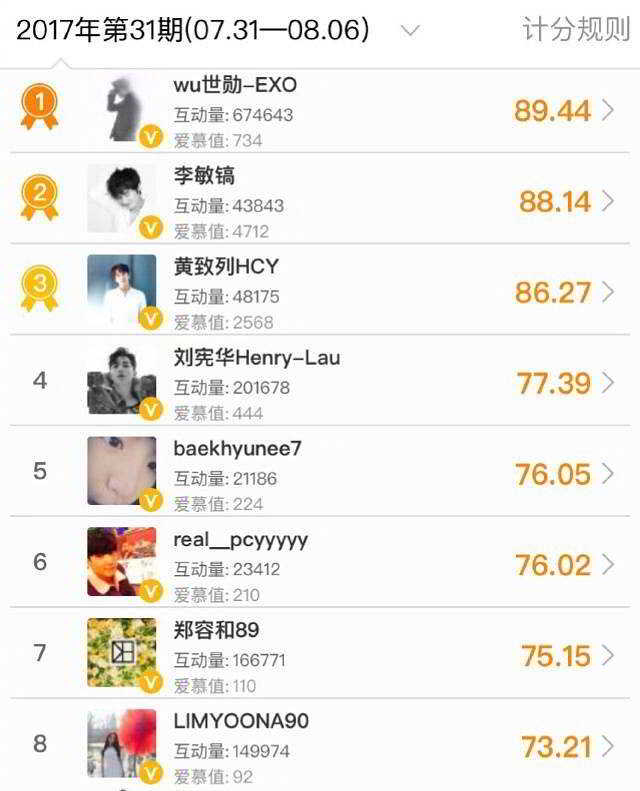Image resolution: width=640 pixels, height=791 pixels.
Task: Open 李敏镐 ranking entry
Action: pos(320,201)
